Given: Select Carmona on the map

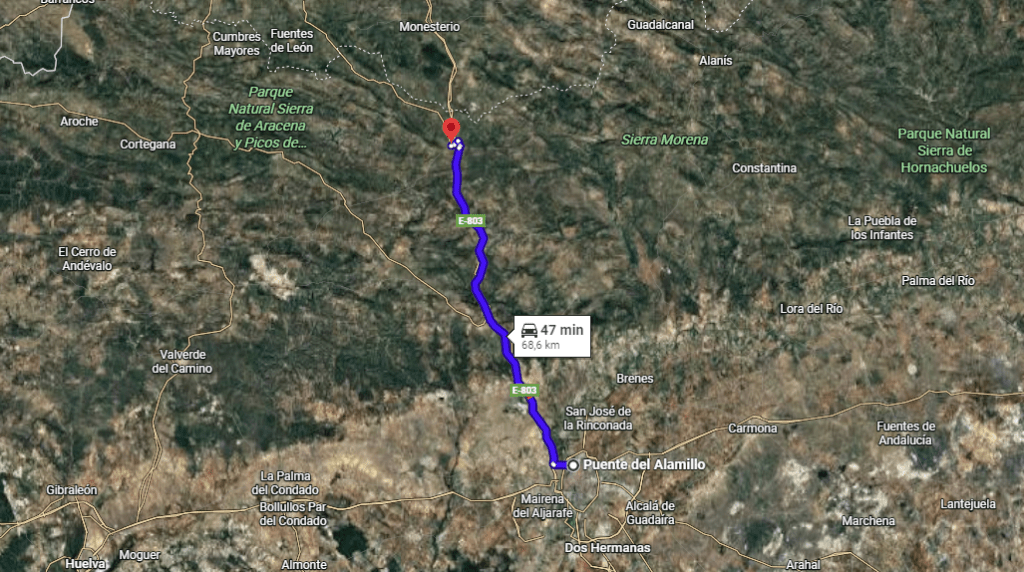Looking at the screenshot, I should pos(752,428).
